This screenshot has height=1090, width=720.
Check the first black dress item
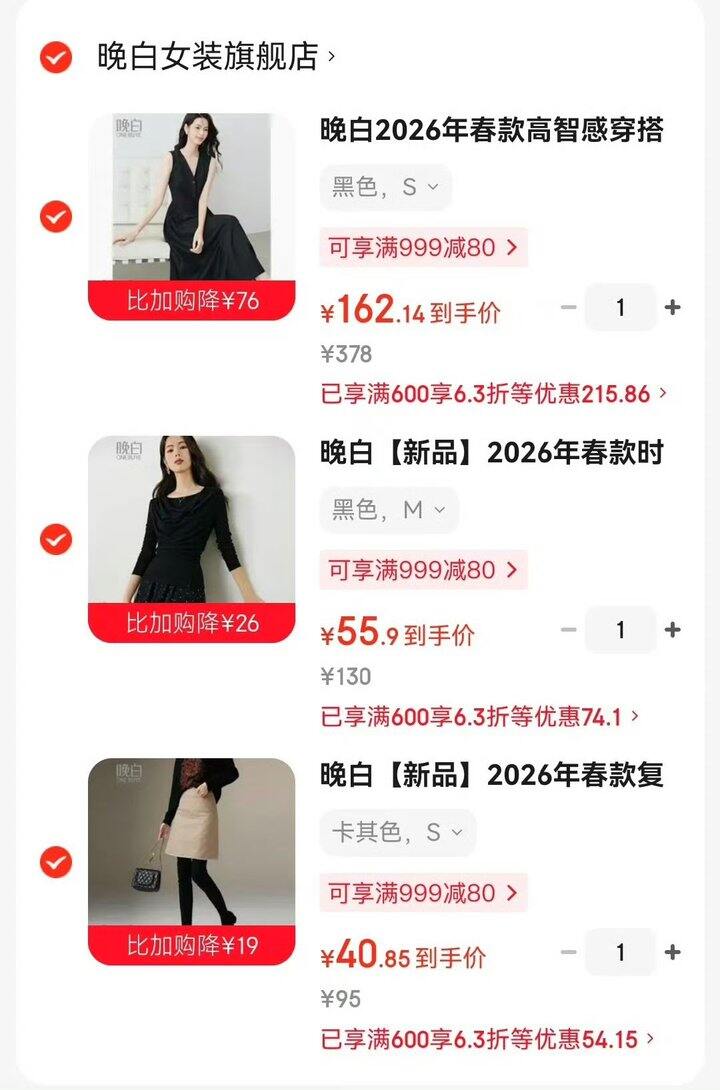[55, 217]
